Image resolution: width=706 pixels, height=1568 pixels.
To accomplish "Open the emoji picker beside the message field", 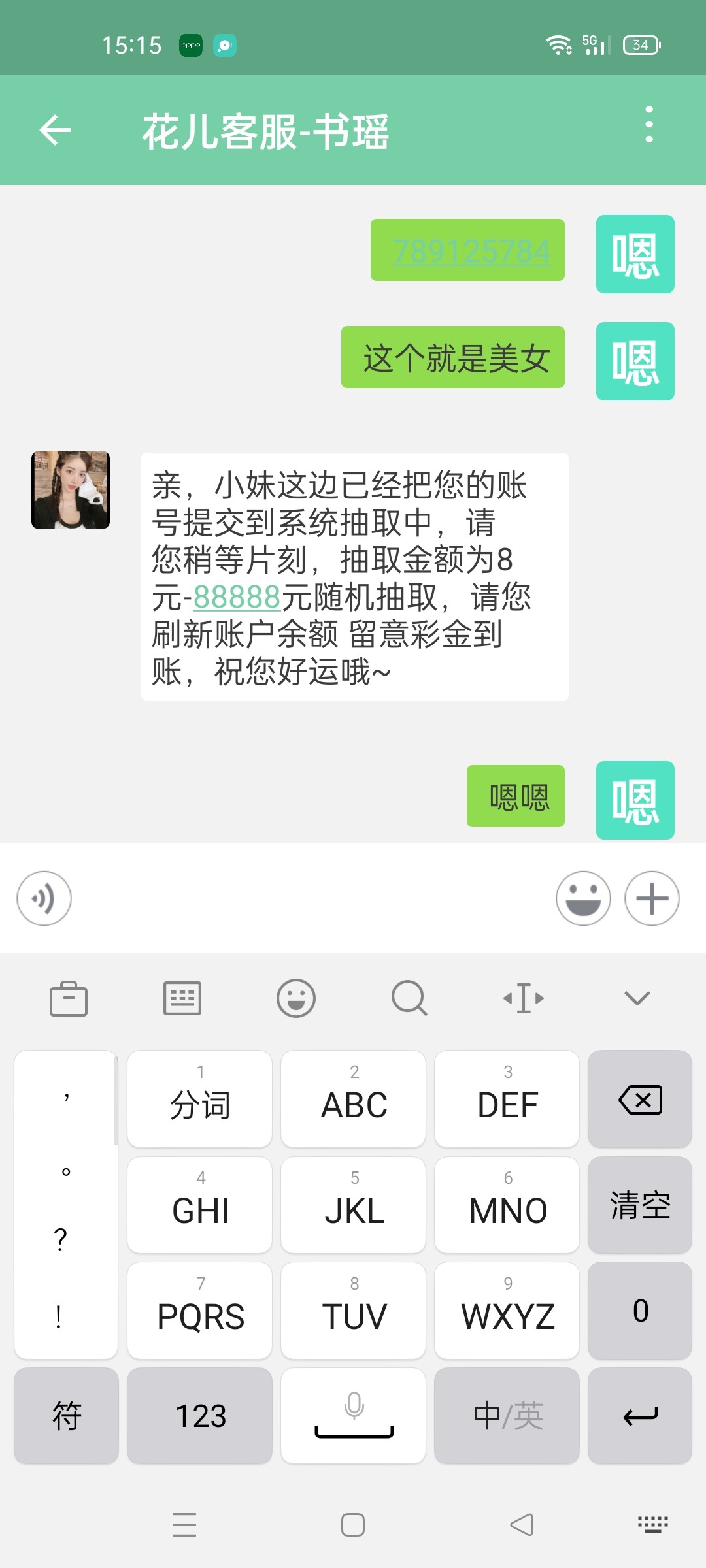I will tap(583, 898).
